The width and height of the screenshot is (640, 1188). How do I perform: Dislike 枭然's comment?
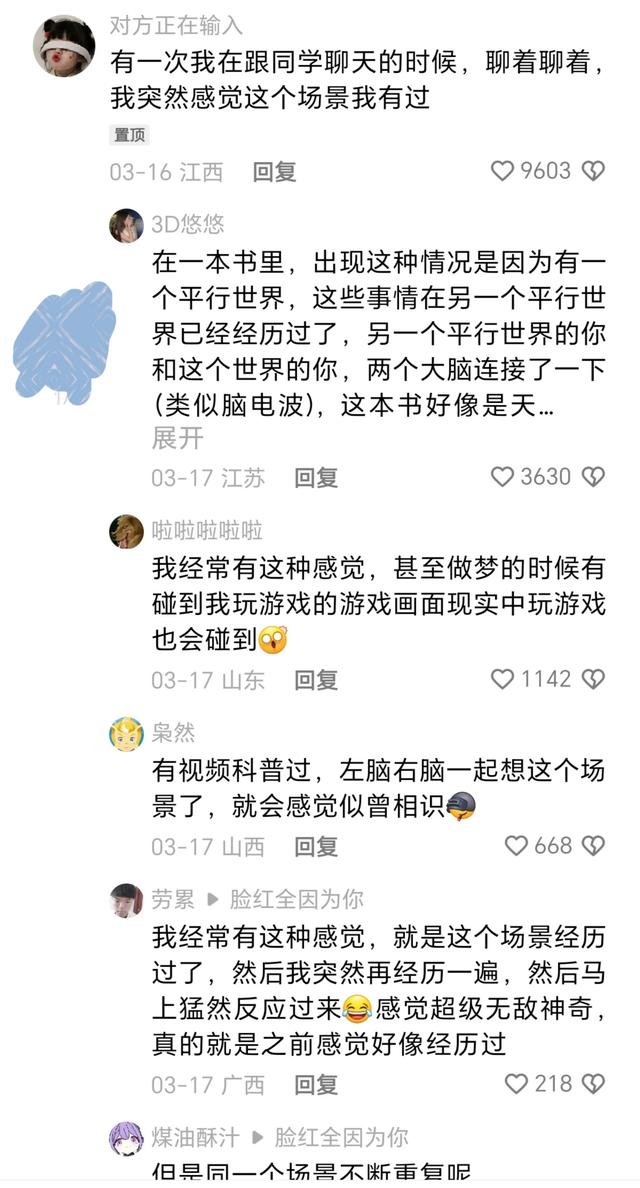594,846
